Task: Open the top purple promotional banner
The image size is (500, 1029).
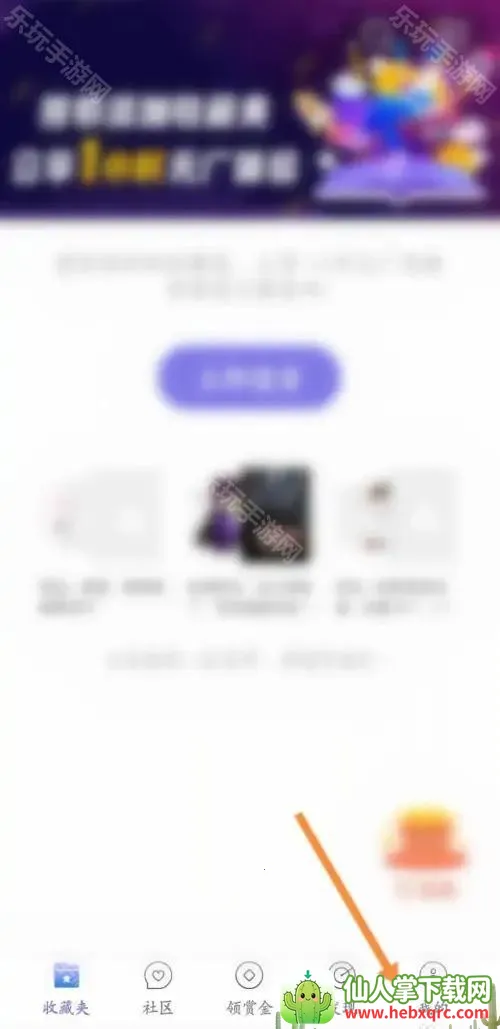Action: pos(250,106)
